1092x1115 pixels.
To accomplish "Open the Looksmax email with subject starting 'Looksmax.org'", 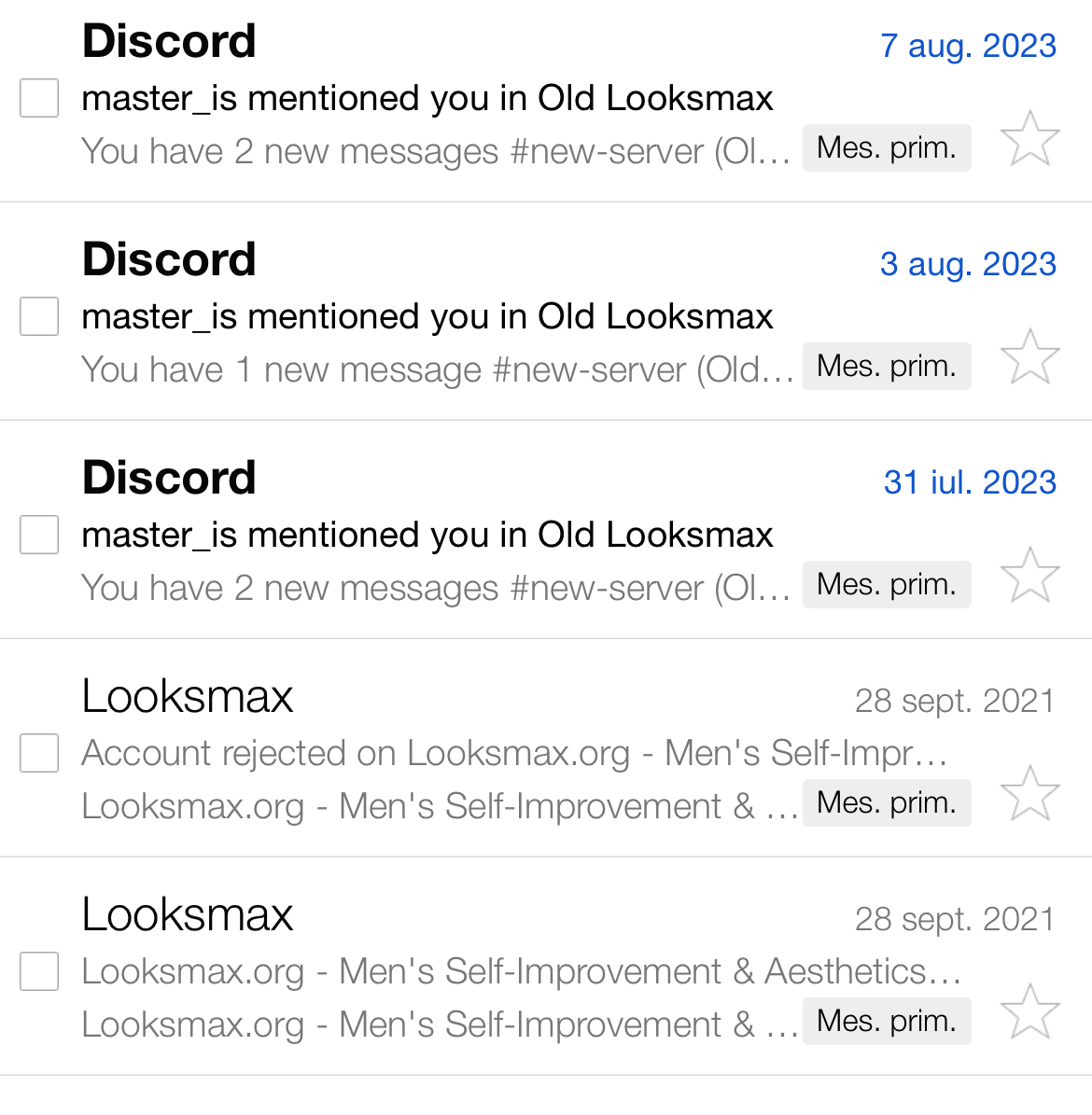I will (x=521, y=971).
